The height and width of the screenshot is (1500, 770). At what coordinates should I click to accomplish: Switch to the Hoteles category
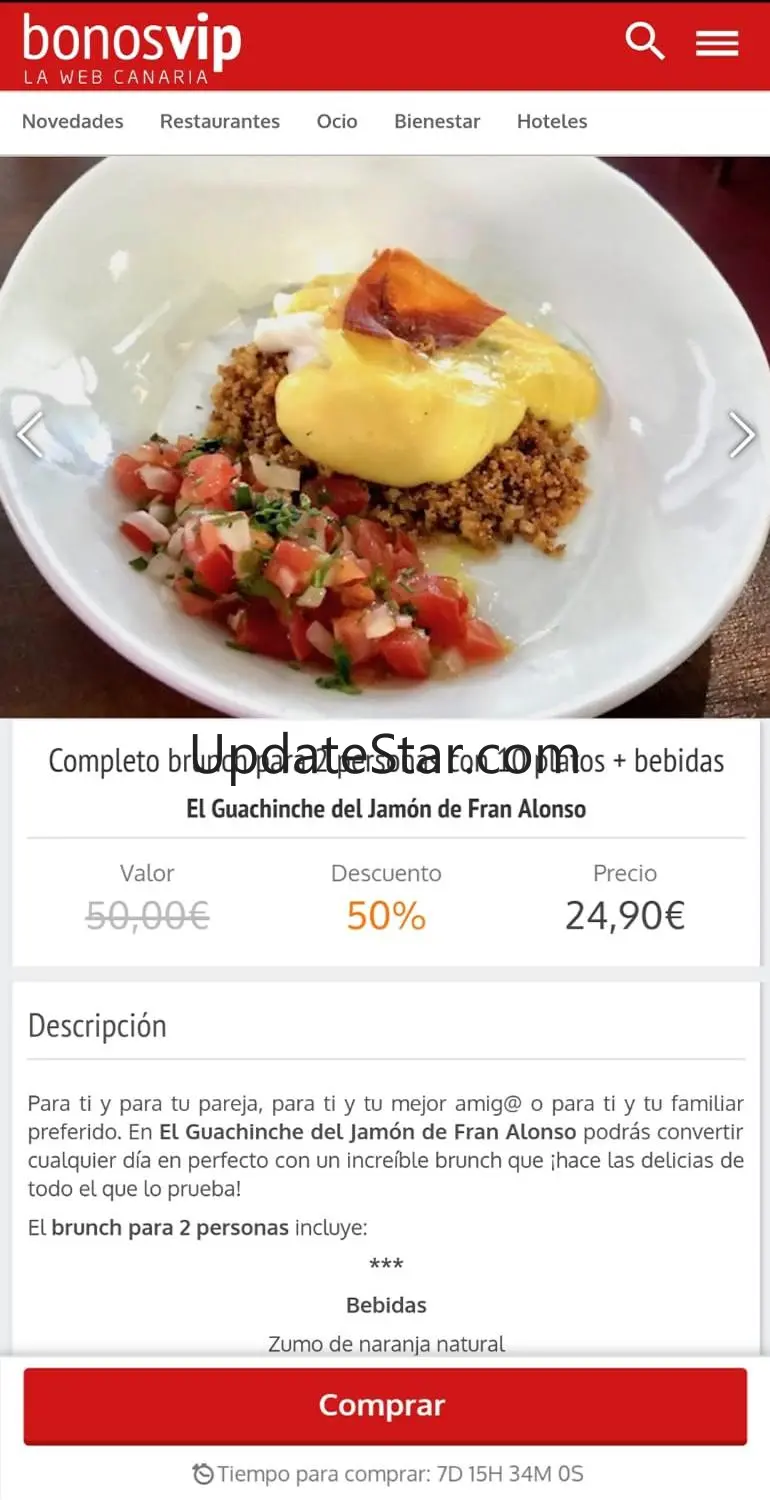tap(552, 121)
